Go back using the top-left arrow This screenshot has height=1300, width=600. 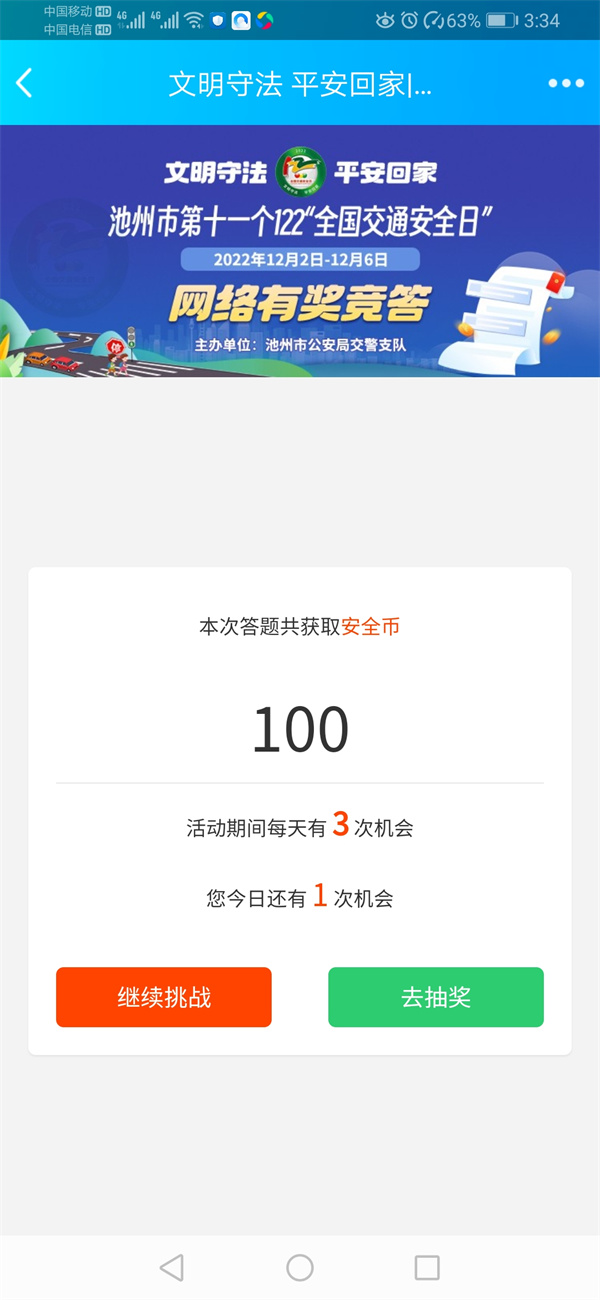[25, 83]
